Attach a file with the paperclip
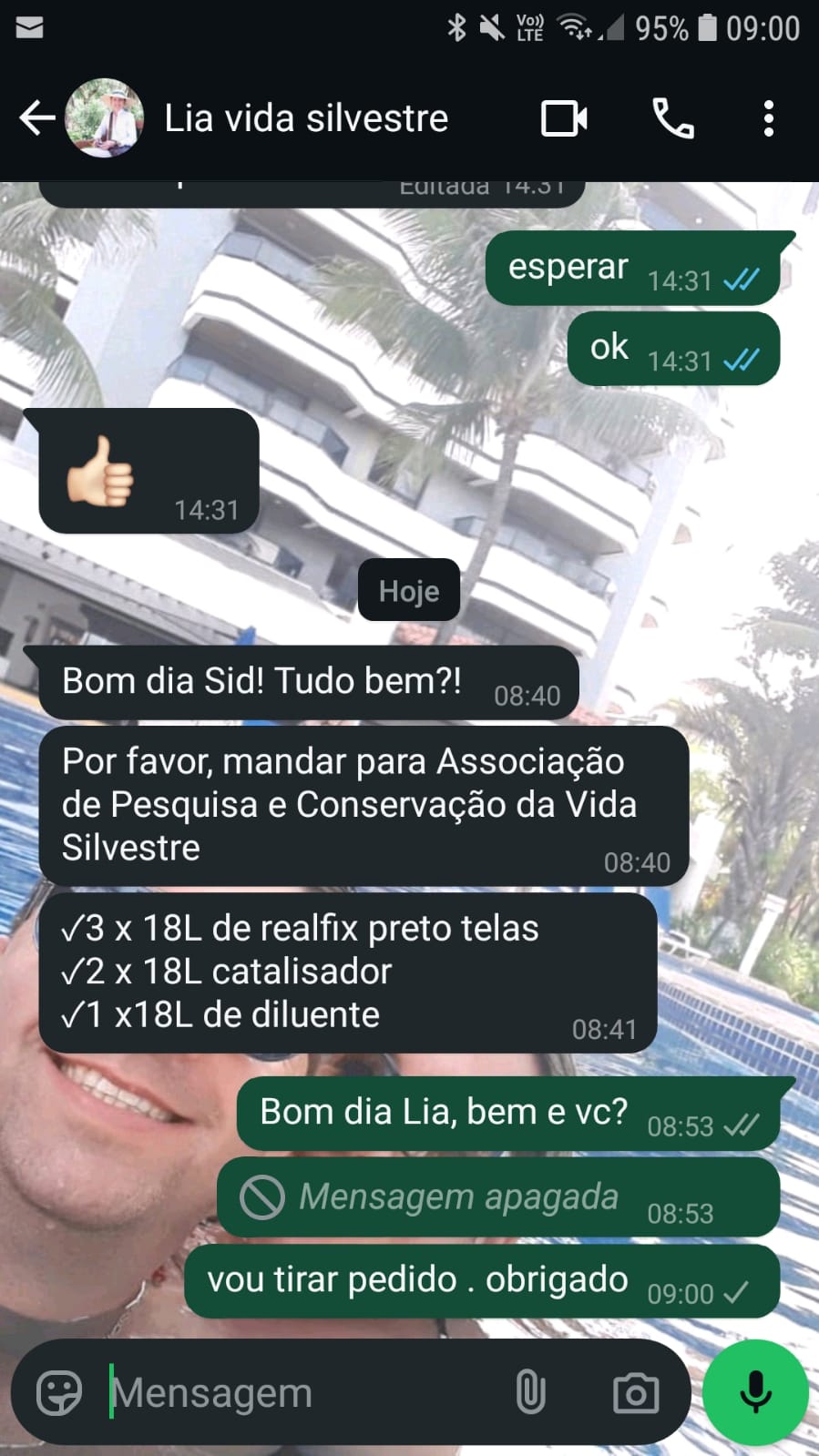Screen dimensions: 819x1456 [x=530, y=1392]
